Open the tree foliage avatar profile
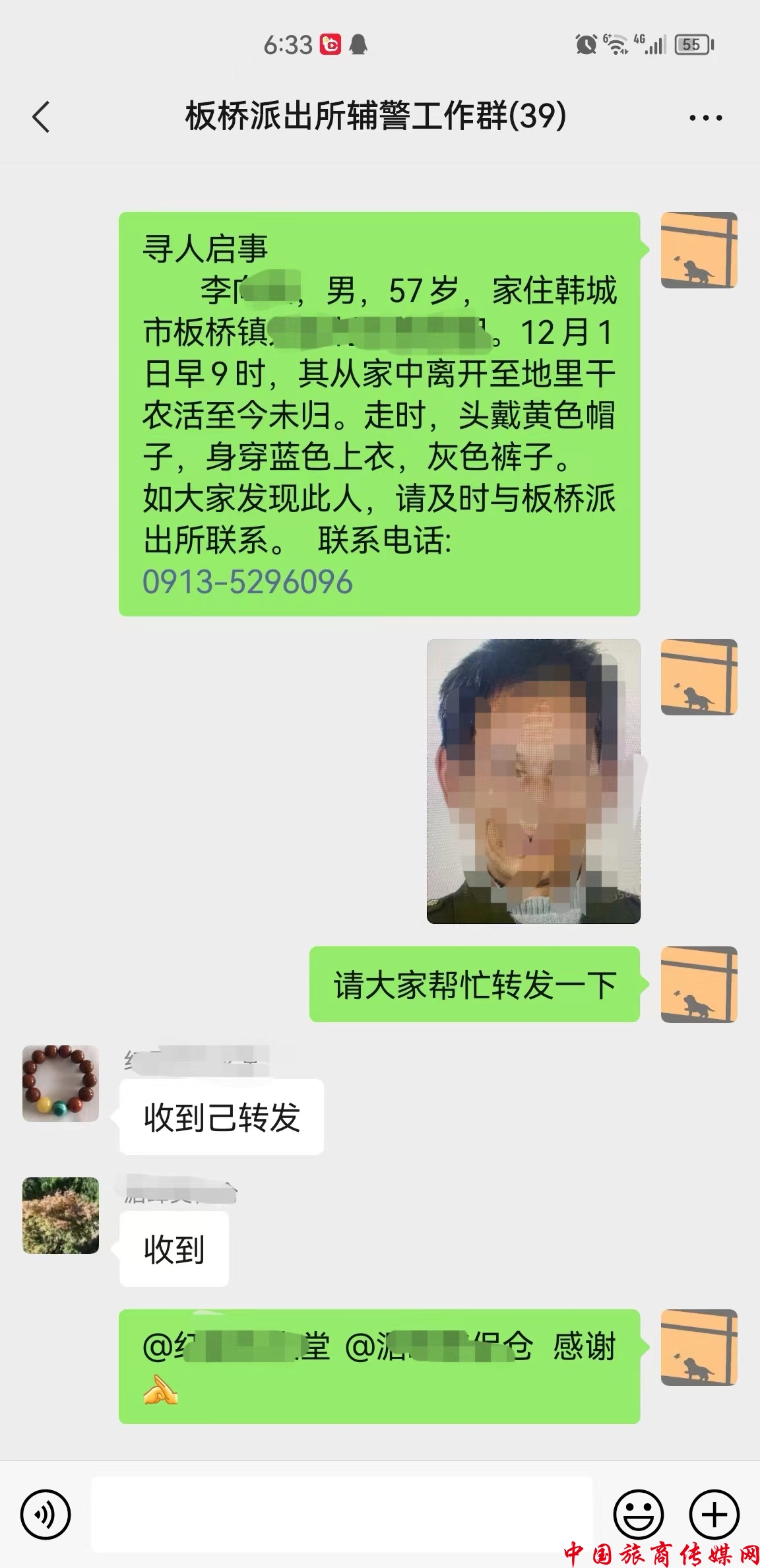Viewport: 760px width, 1568px height. (x=61, y=1215)
